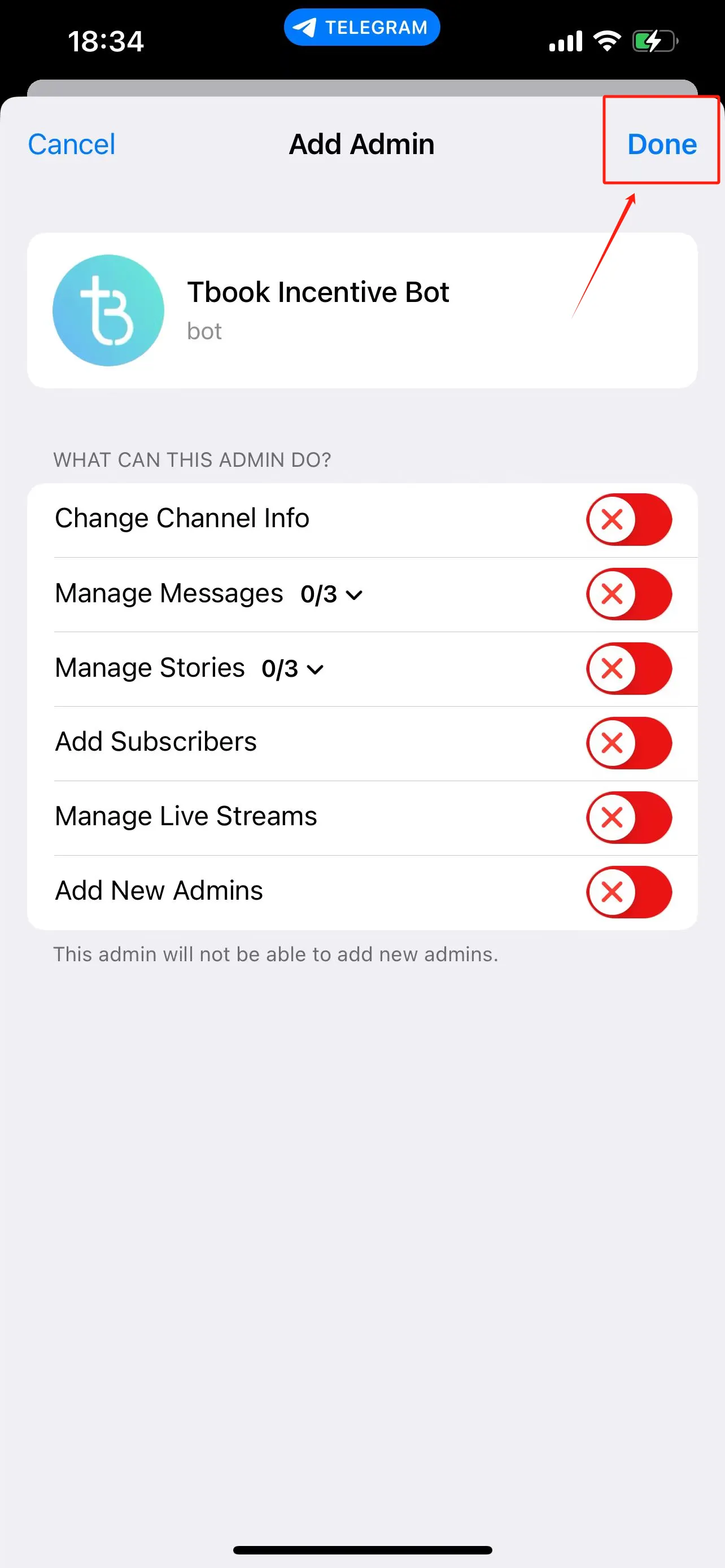This screenshot has width=725, height=1568.
Task: Toggle the Manage Stories switch
Action: point(629,668)
